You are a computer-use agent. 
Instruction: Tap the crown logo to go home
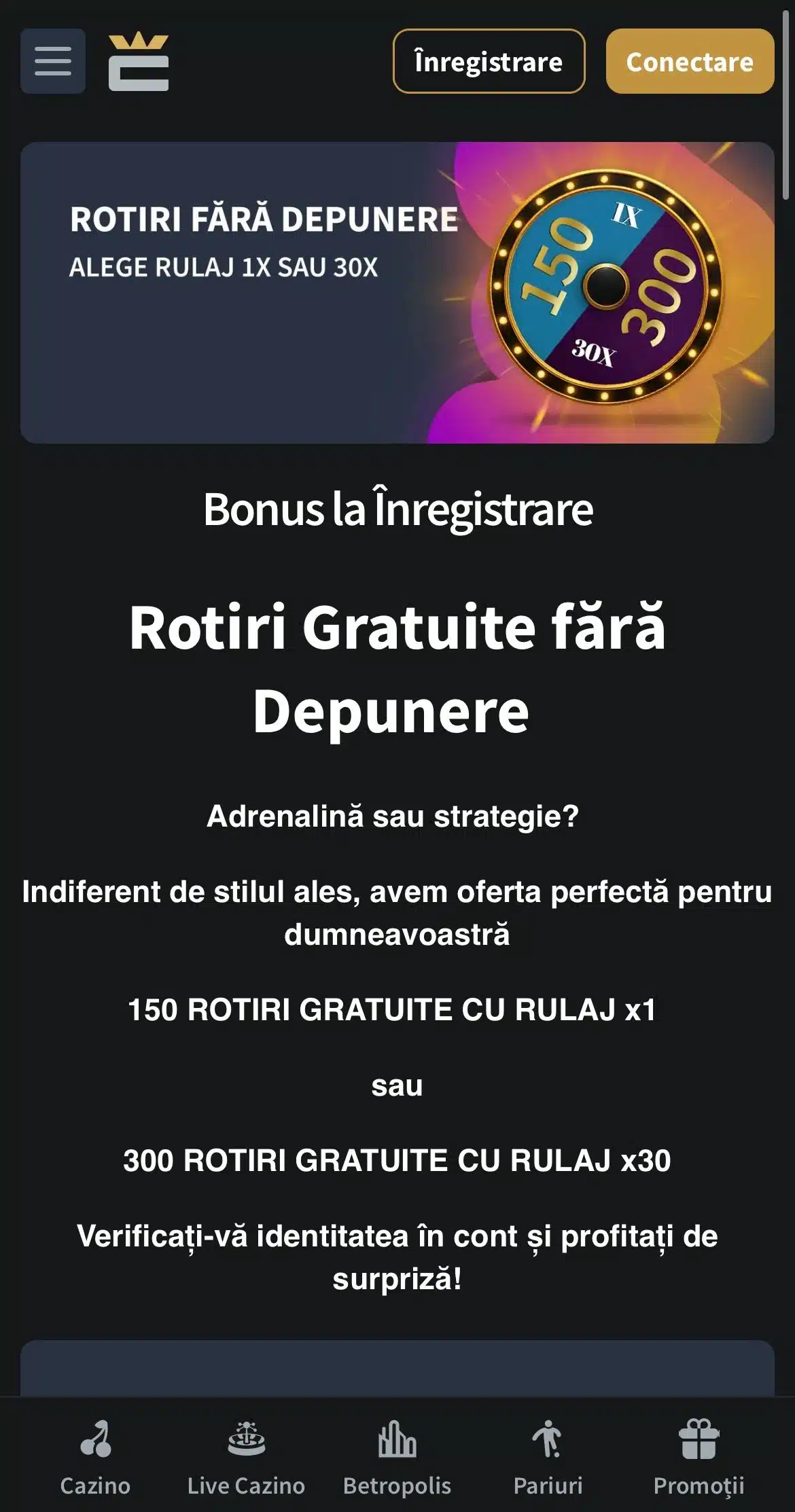coord(139,61)
